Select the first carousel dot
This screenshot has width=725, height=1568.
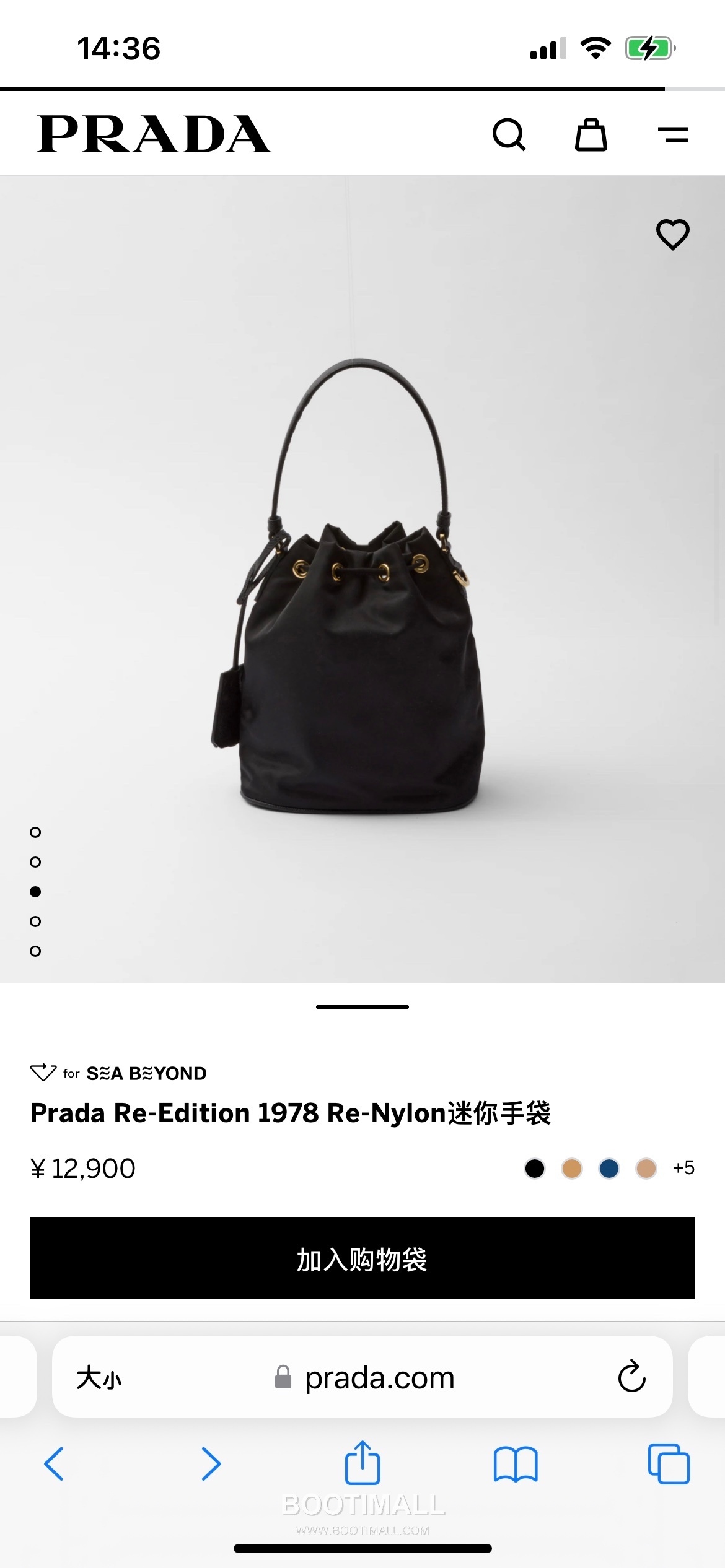coord(35,834)
